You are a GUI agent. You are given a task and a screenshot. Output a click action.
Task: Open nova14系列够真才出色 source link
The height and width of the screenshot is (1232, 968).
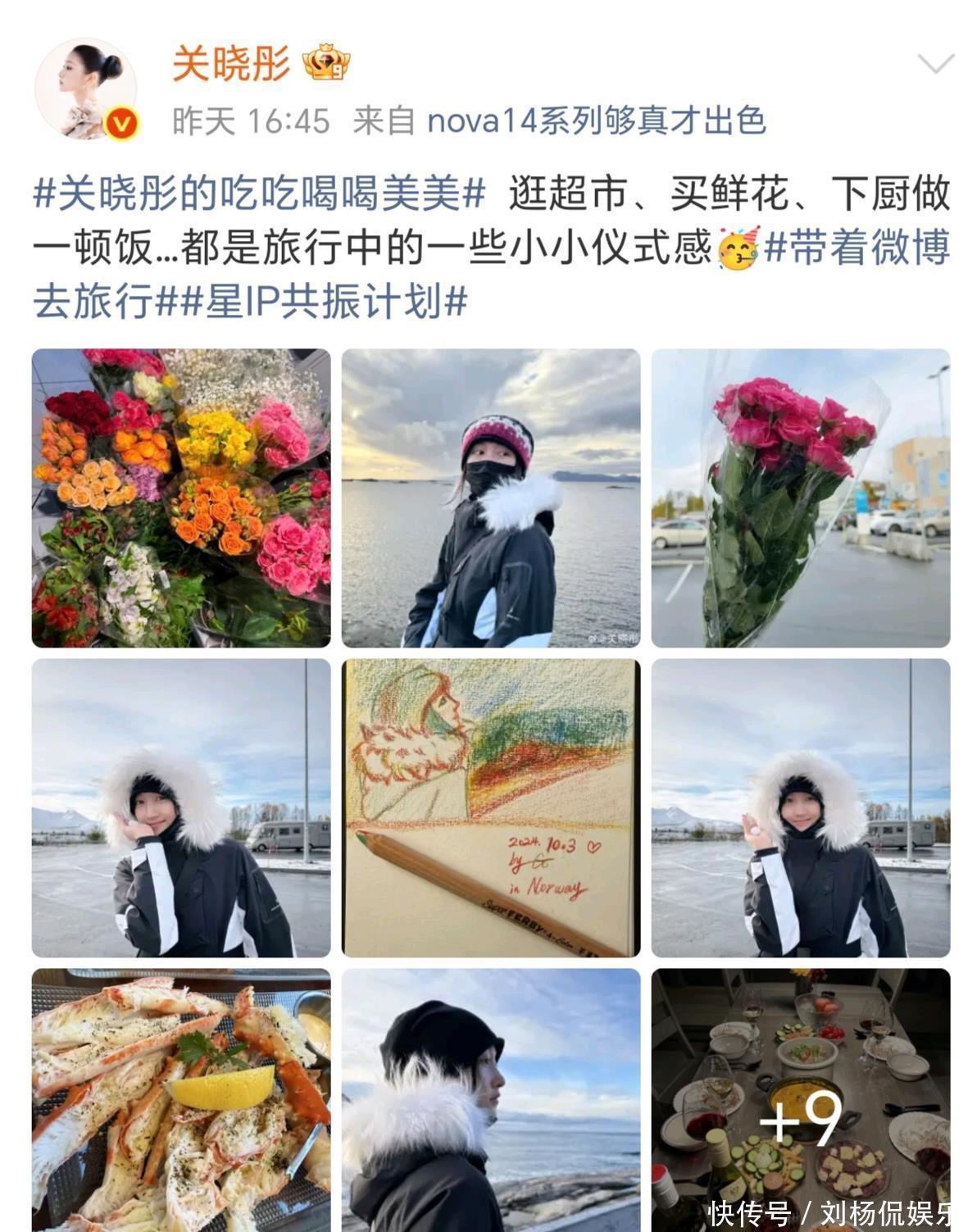click(596, 121)
